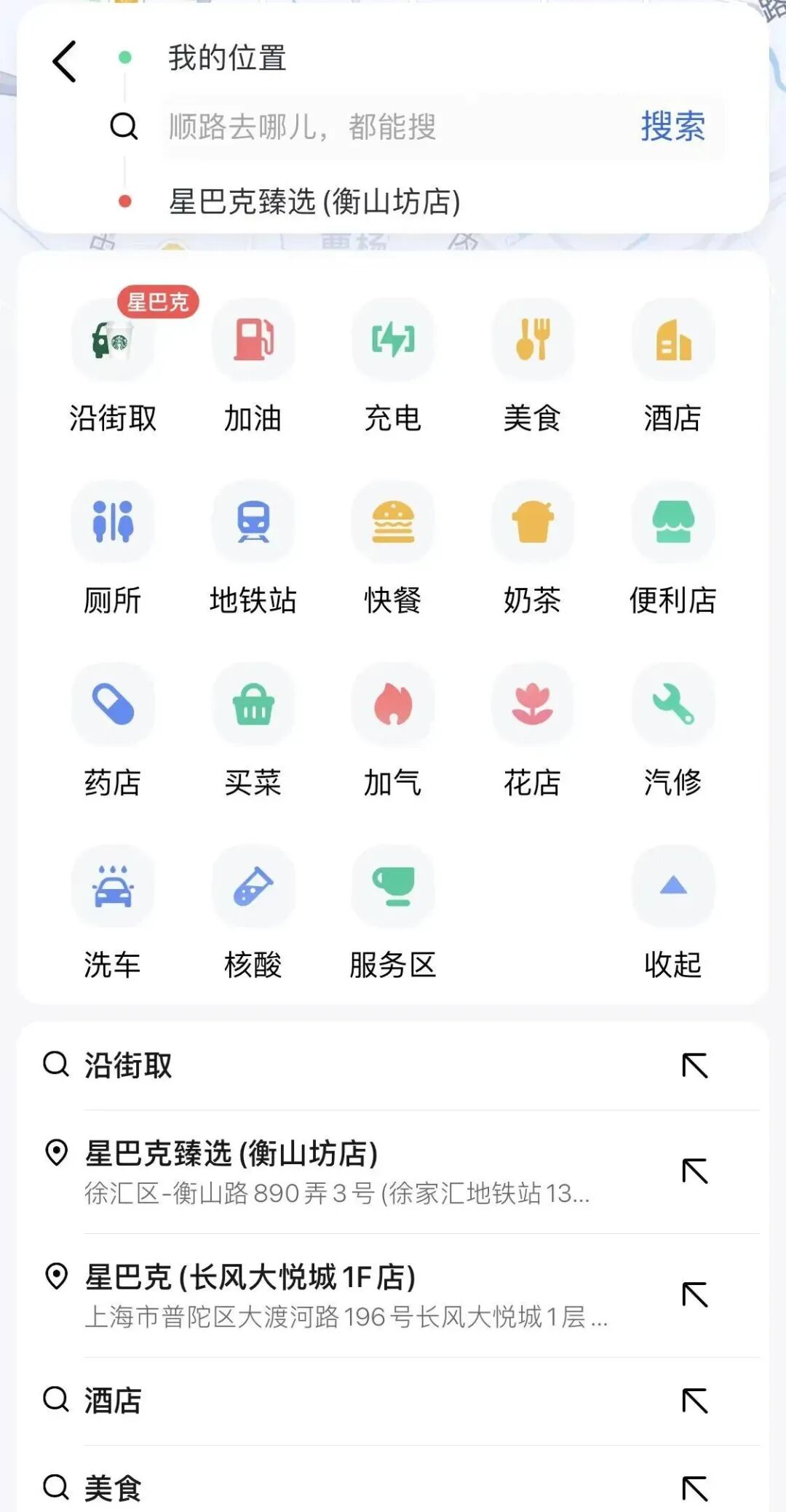Open 星巴克 (长风大悦城1F店) search result
Screen dimensions: 786x1512
coord(335,1294)
